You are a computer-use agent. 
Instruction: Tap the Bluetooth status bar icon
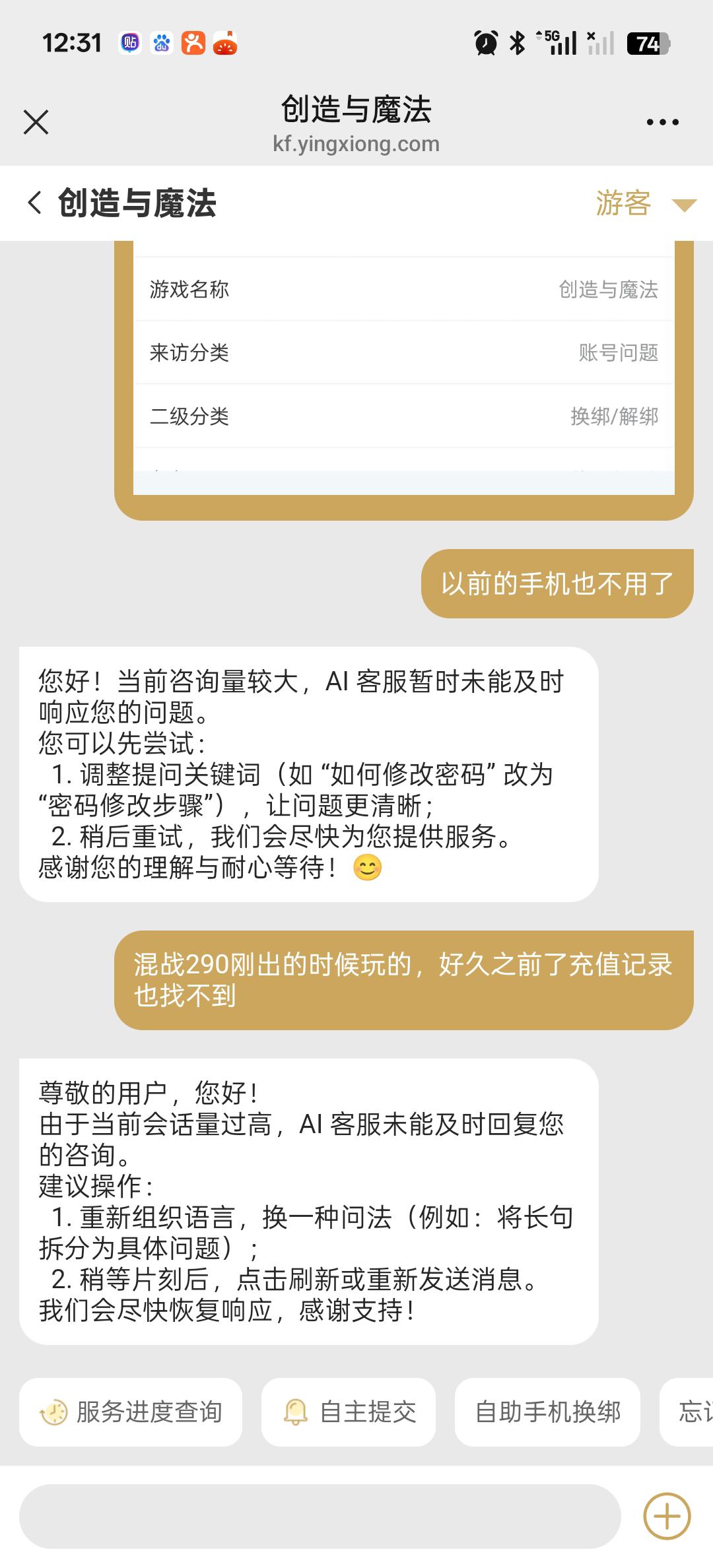(x=517, y=42)
